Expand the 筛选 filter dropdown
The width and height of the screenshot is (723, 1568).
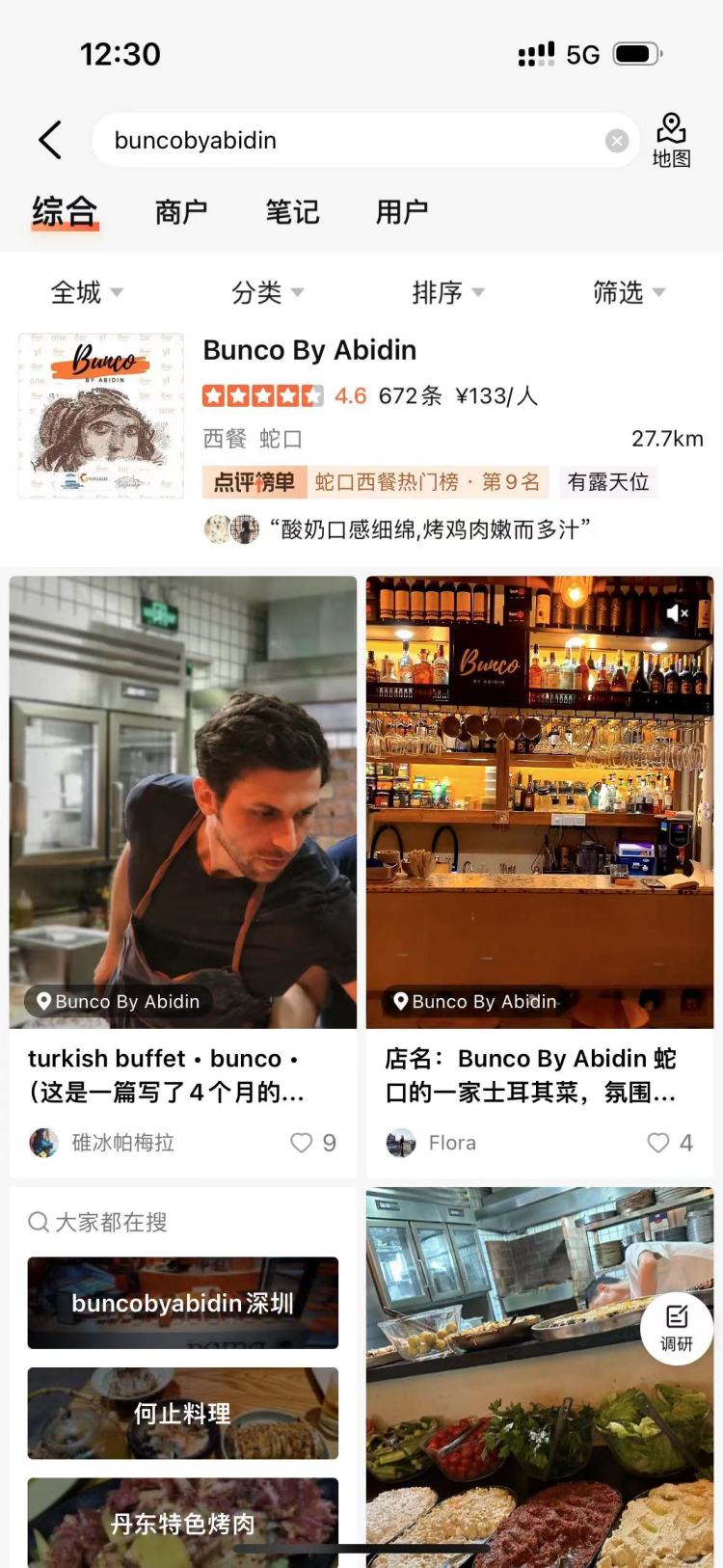(629, 292)
